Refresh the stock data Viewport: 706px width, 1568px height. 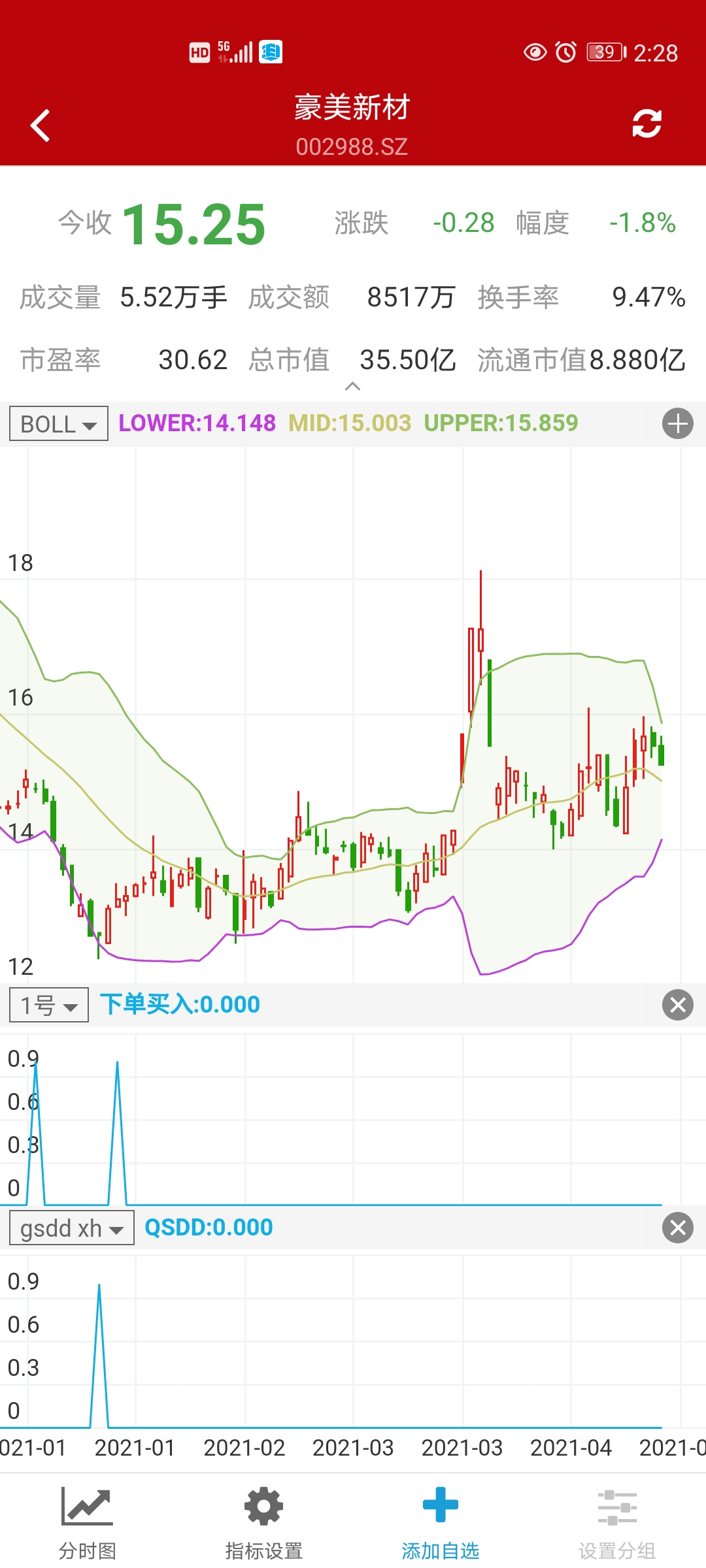click(x=647, y=124)
